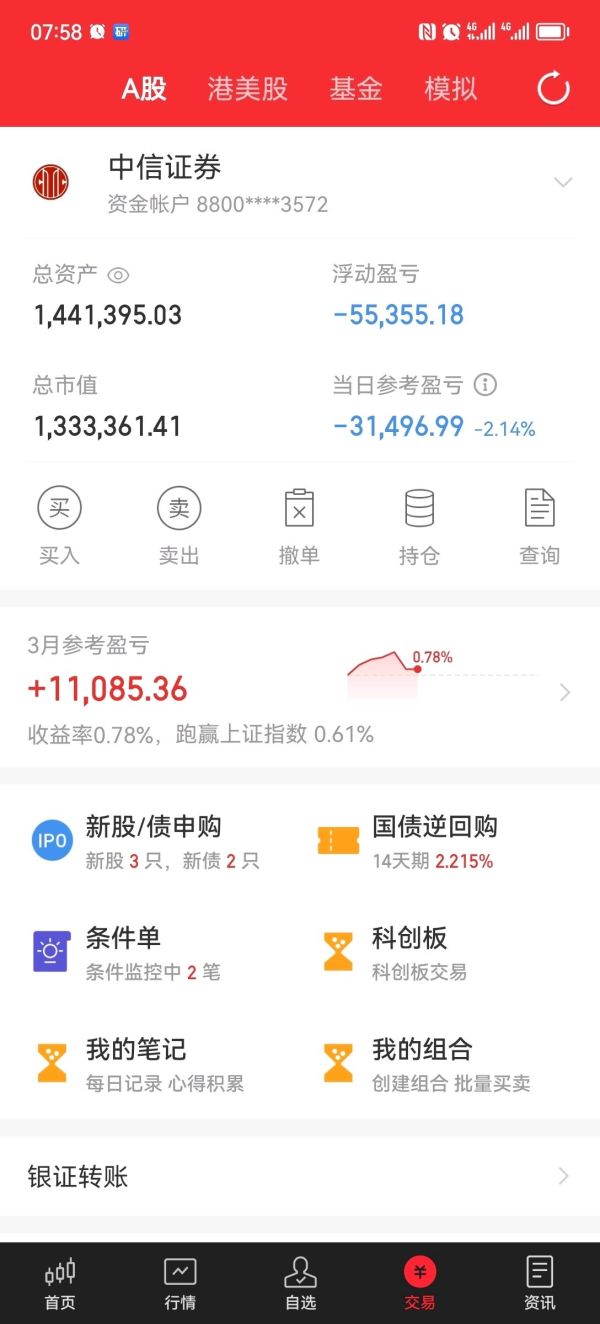
Task: Switch to the 基金 tab
Action: click(356, 88)
